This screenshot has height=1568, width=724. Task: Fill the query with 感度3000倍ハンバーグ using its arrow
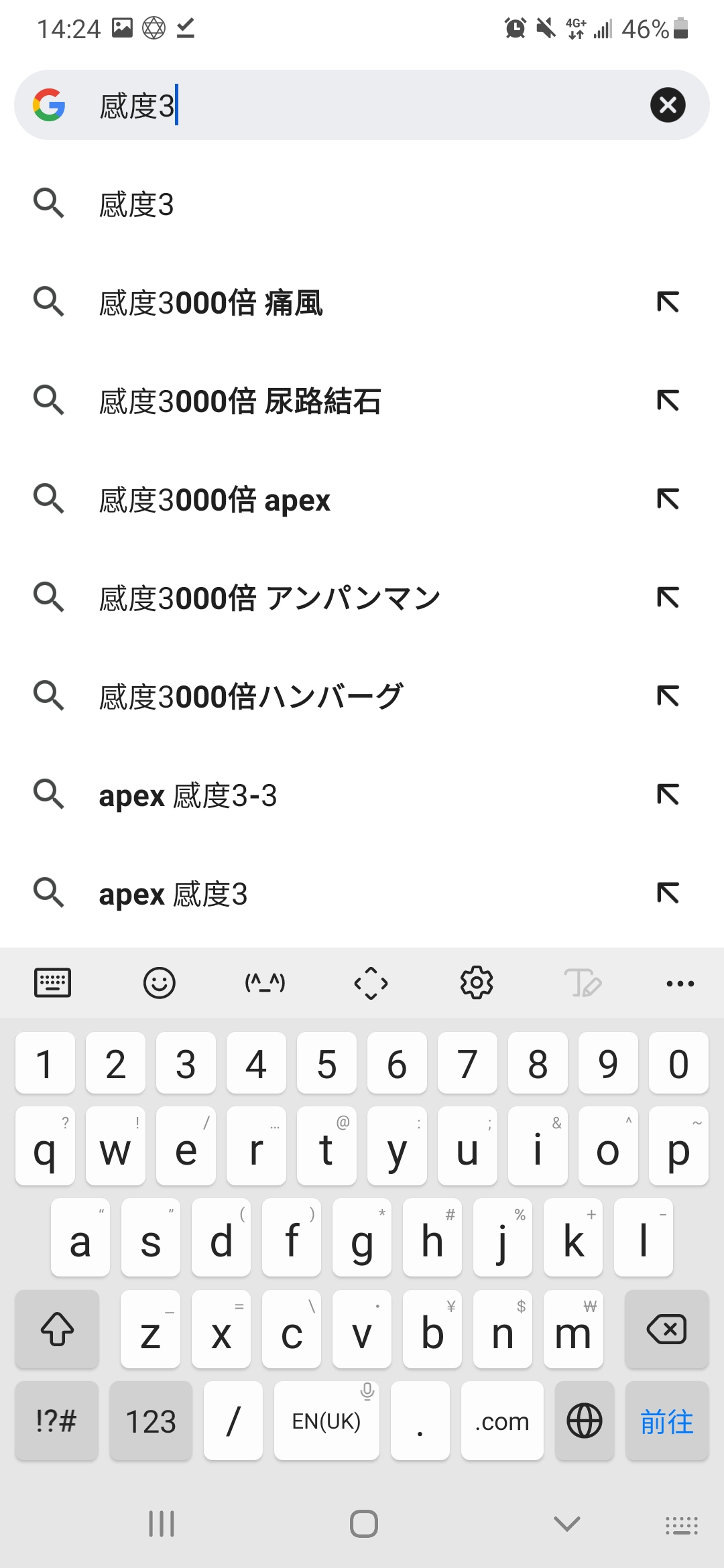click(668, 696)
